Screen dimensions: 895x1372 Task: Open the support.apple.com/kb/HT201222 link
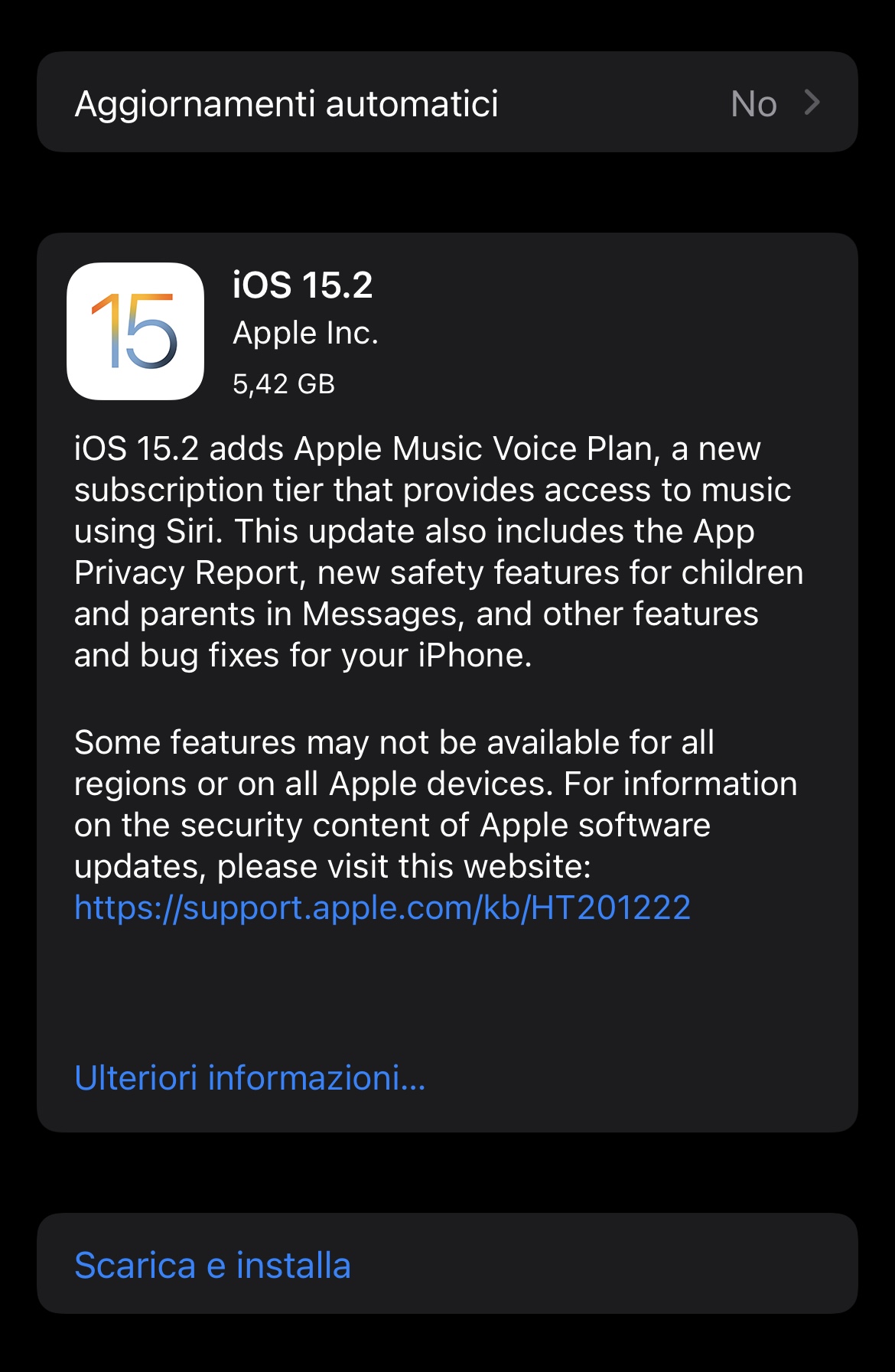(382, 908)
